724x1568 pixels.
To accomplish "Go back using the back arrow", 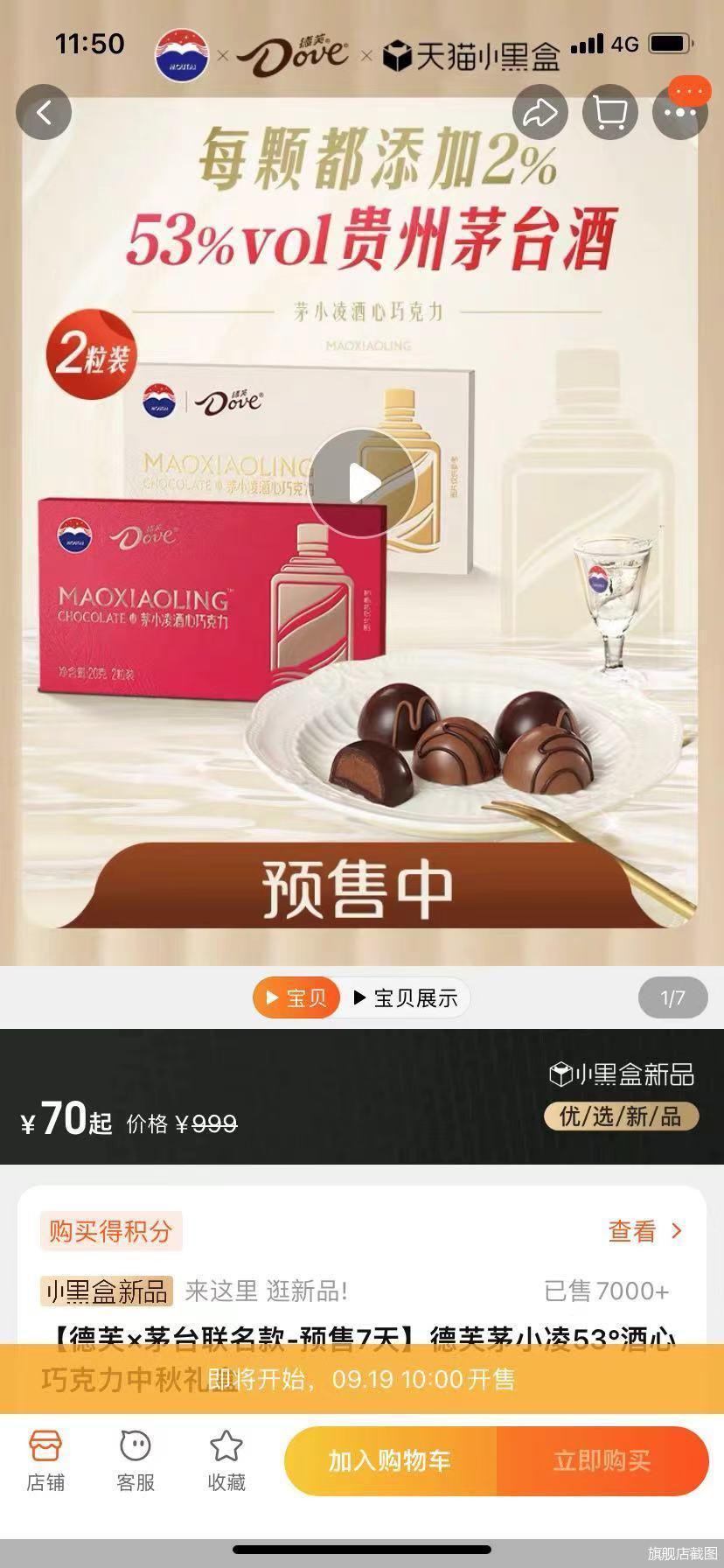I will pyautogui.click(x=44, y=112).
